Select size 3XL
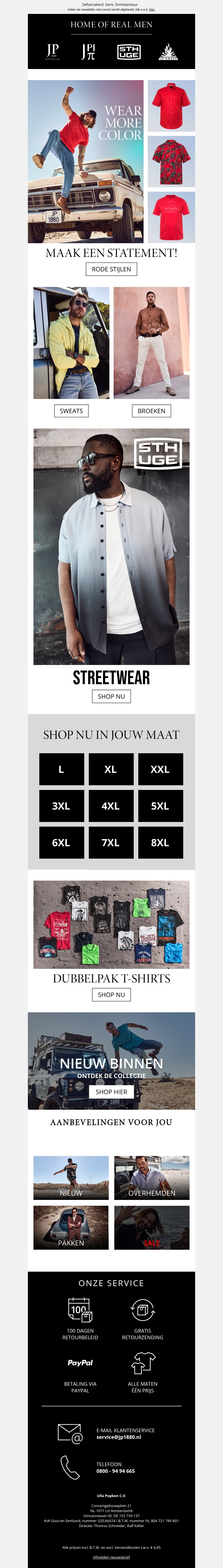The height and width of the screenshot is (1568, 223). pyautogui.click(x=62, y=806)
